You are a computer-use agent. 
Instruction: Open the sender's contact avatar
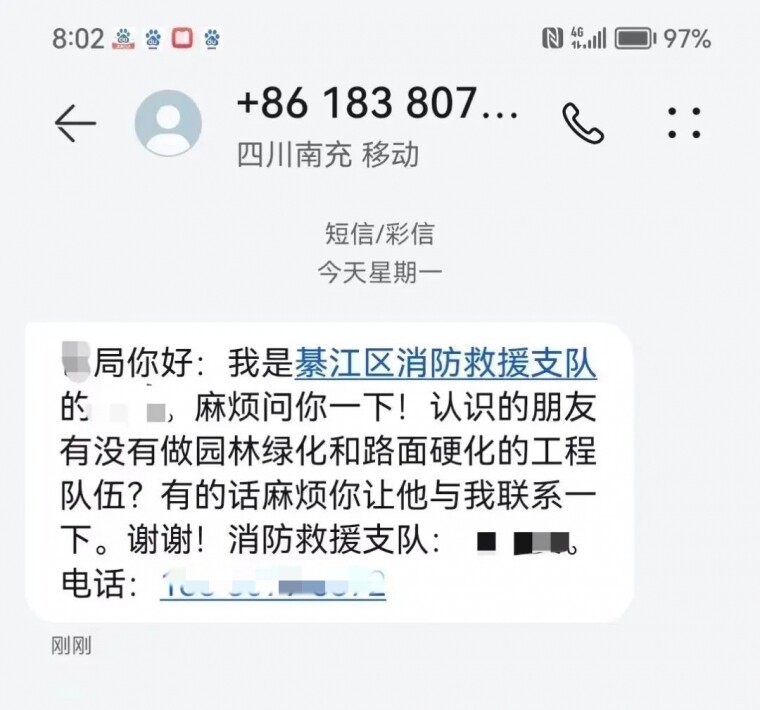point(168,123)
